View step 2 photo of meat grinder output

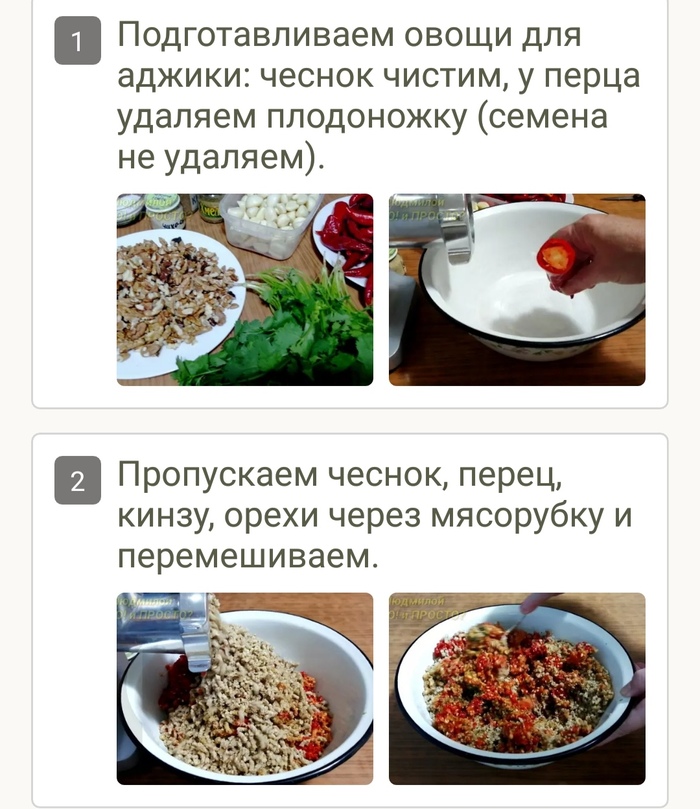pos(245,688)
